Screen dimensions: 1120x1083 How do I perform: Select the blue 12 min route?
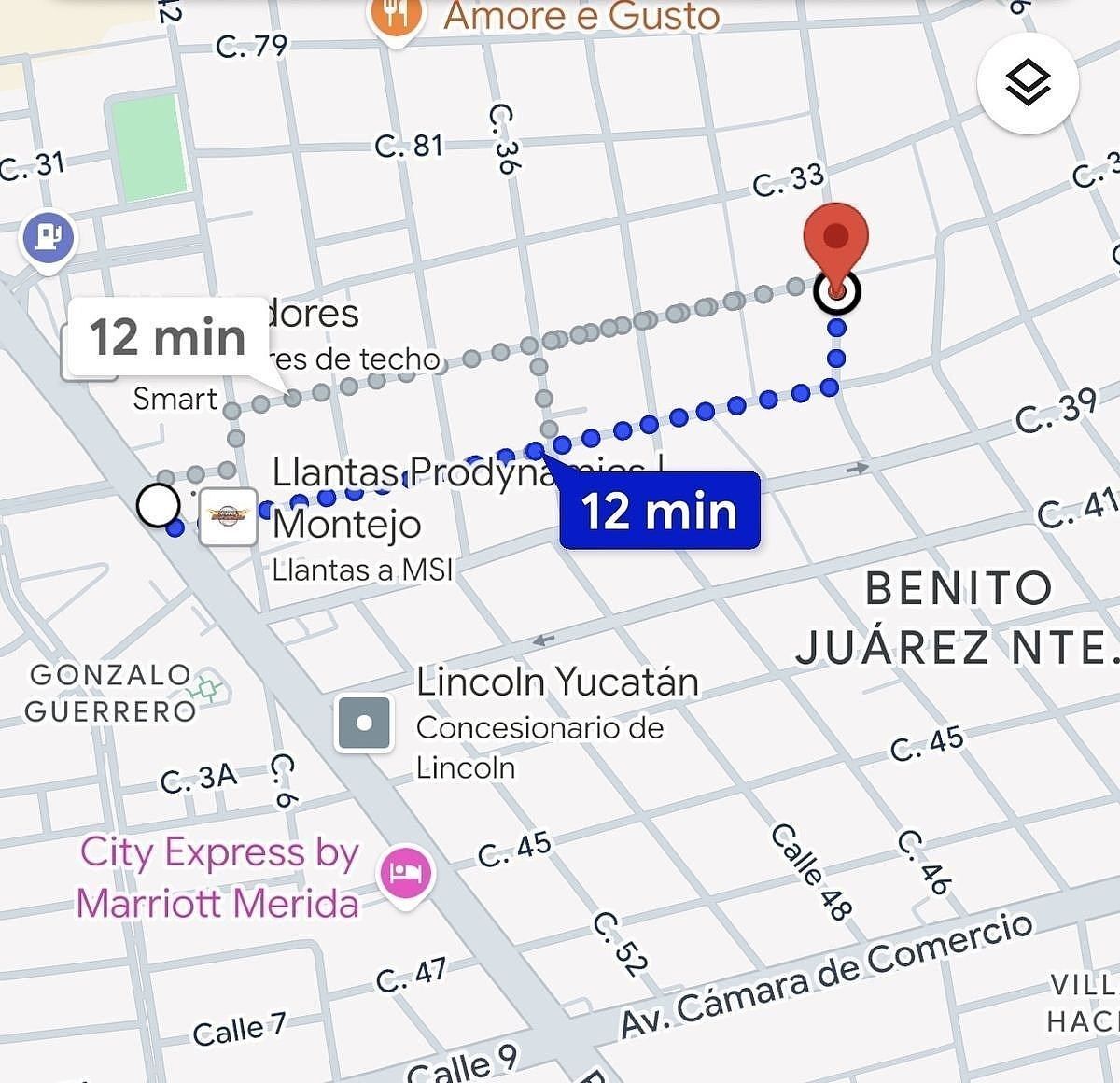click(659, 511)
